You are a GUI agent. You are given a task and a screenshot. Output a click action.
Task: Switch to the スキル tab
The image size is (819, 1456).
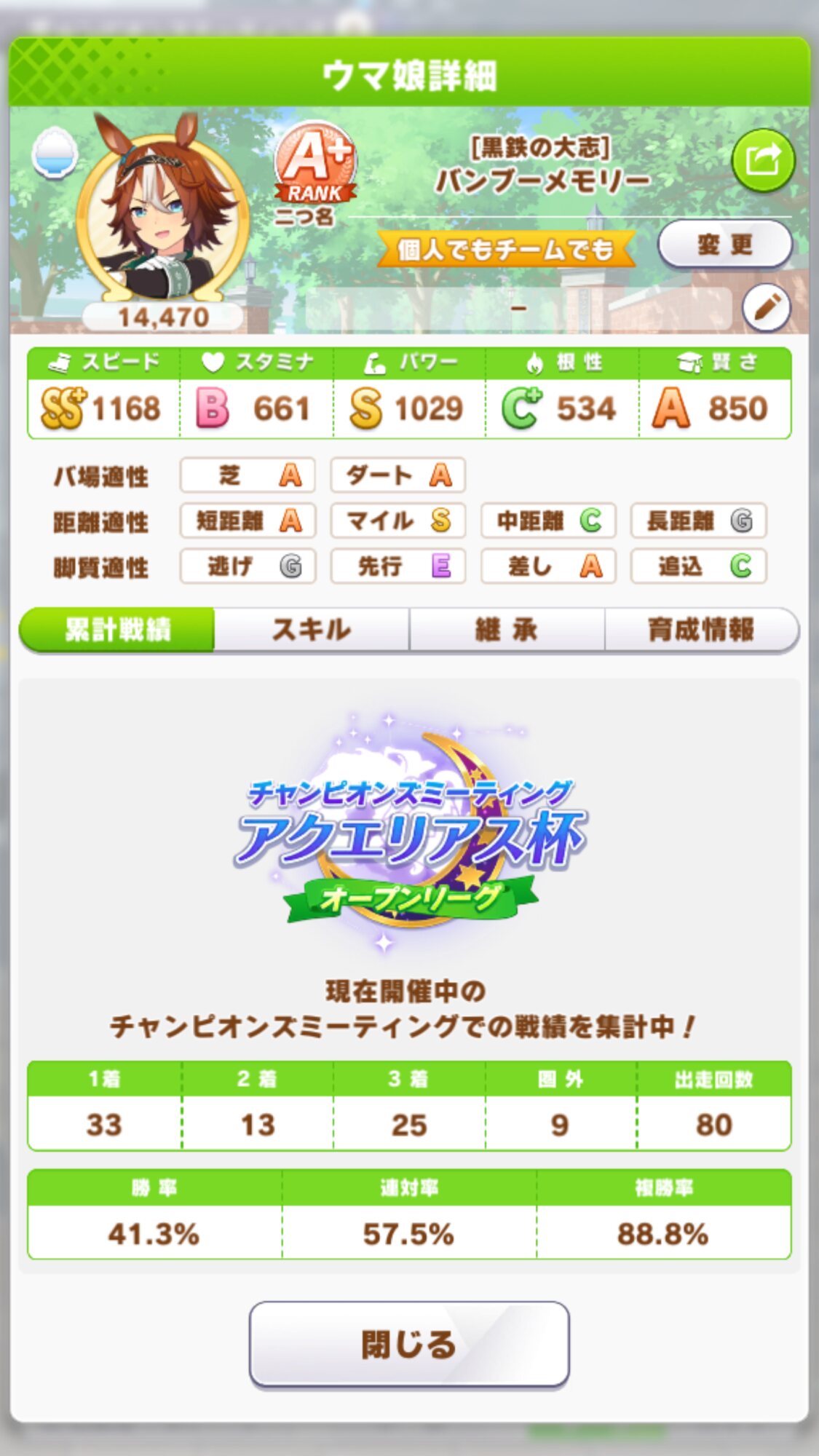pyautogui.click(x=312, y=630)
